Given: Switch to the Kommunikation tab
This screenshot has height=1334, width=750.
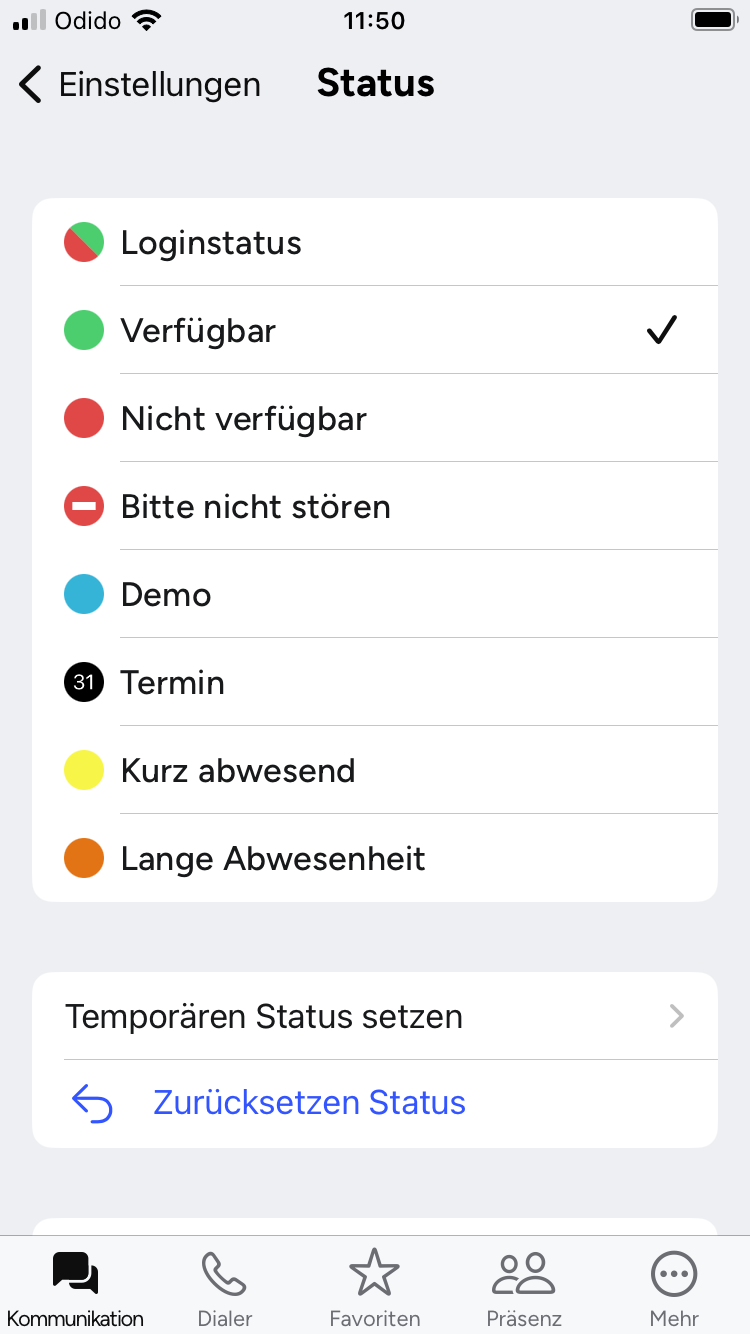Looking at the screenshot, I should [x=75, y=1288].
